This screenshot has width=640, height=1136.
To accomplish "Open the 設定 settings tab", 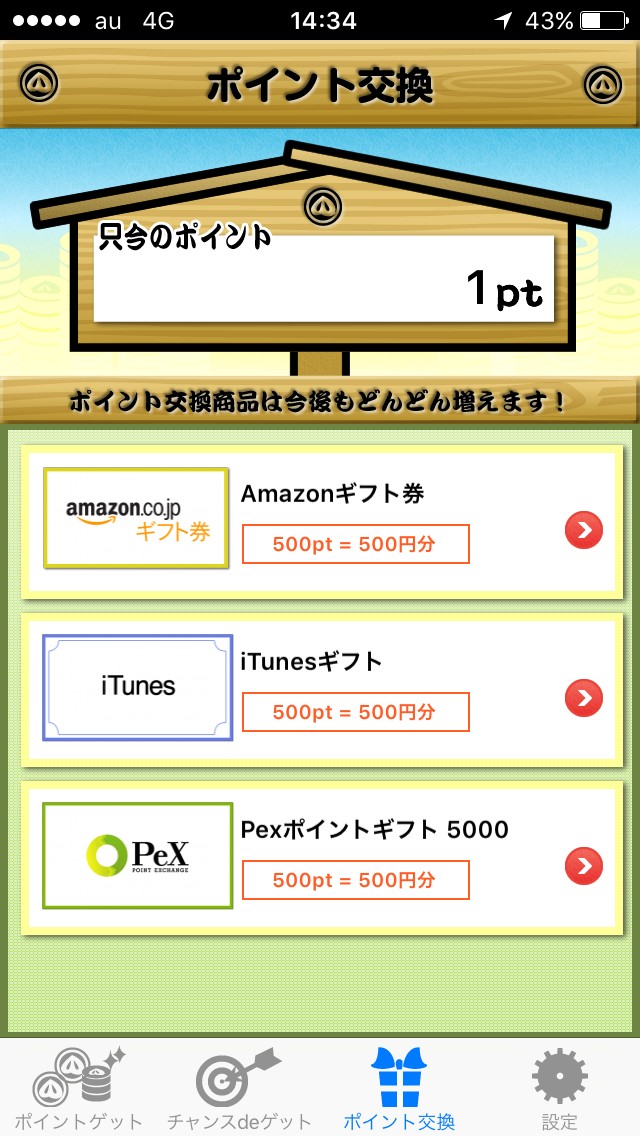I will click(x=560, y=1088).
